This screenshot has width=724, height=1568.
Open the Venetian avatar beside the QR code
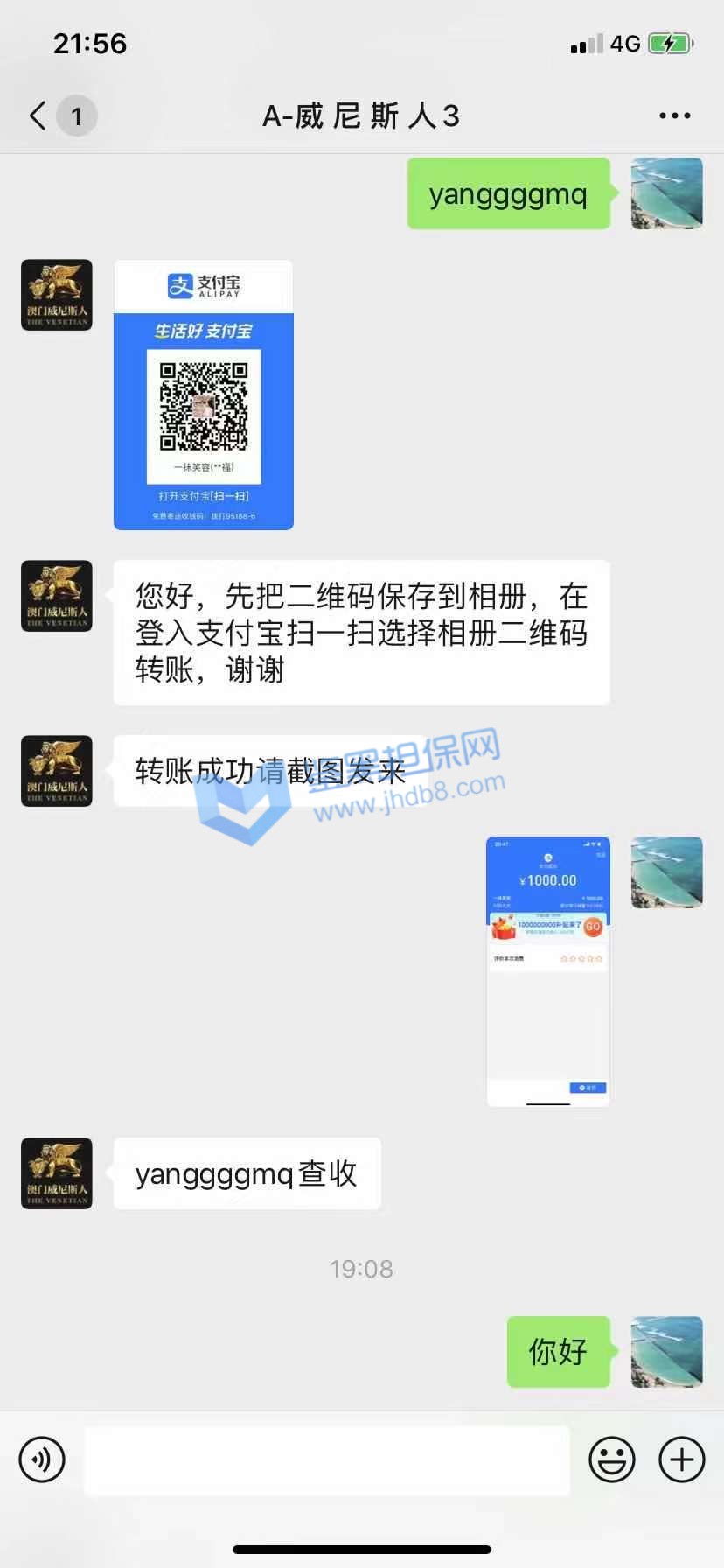click(57, 295)
